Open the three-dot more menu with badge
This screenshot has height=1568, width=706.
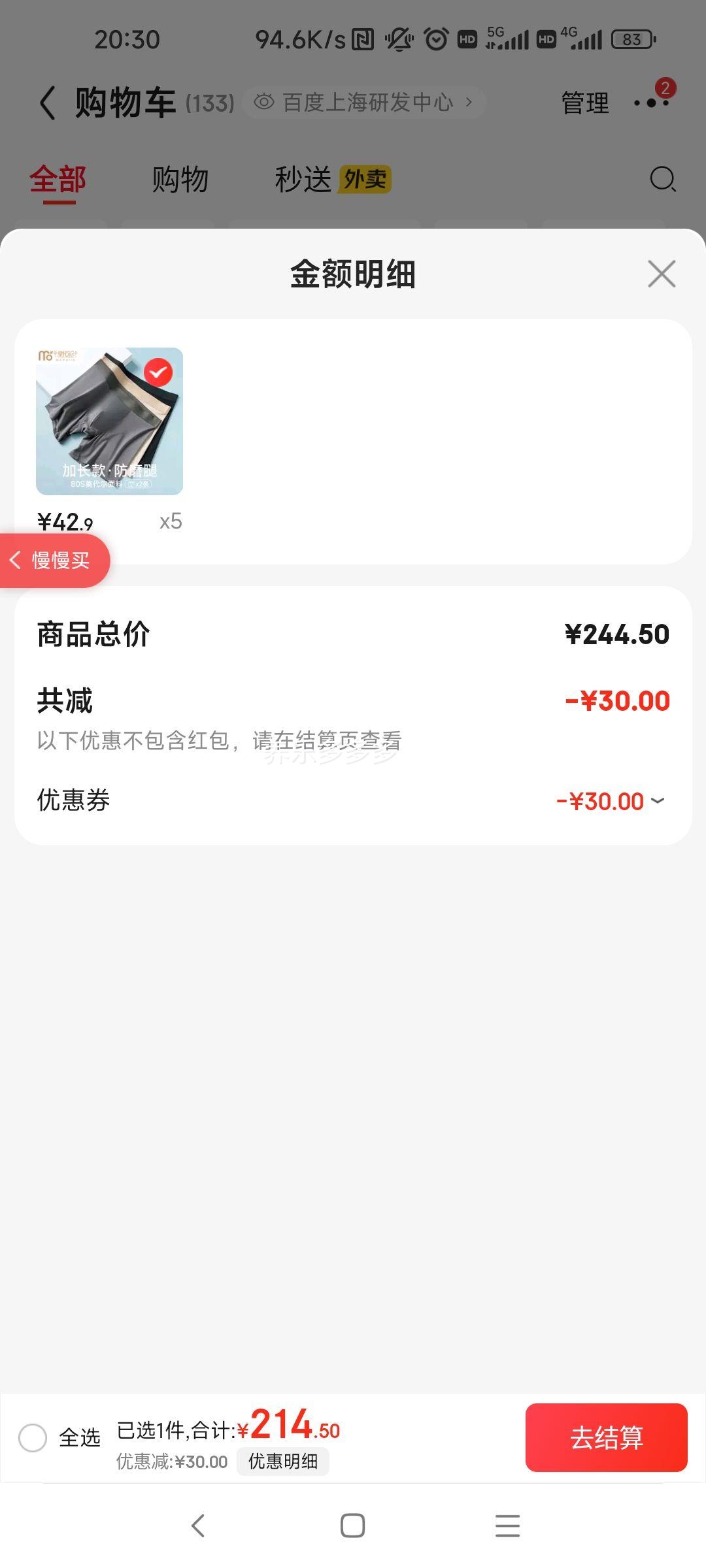(652, 103)
